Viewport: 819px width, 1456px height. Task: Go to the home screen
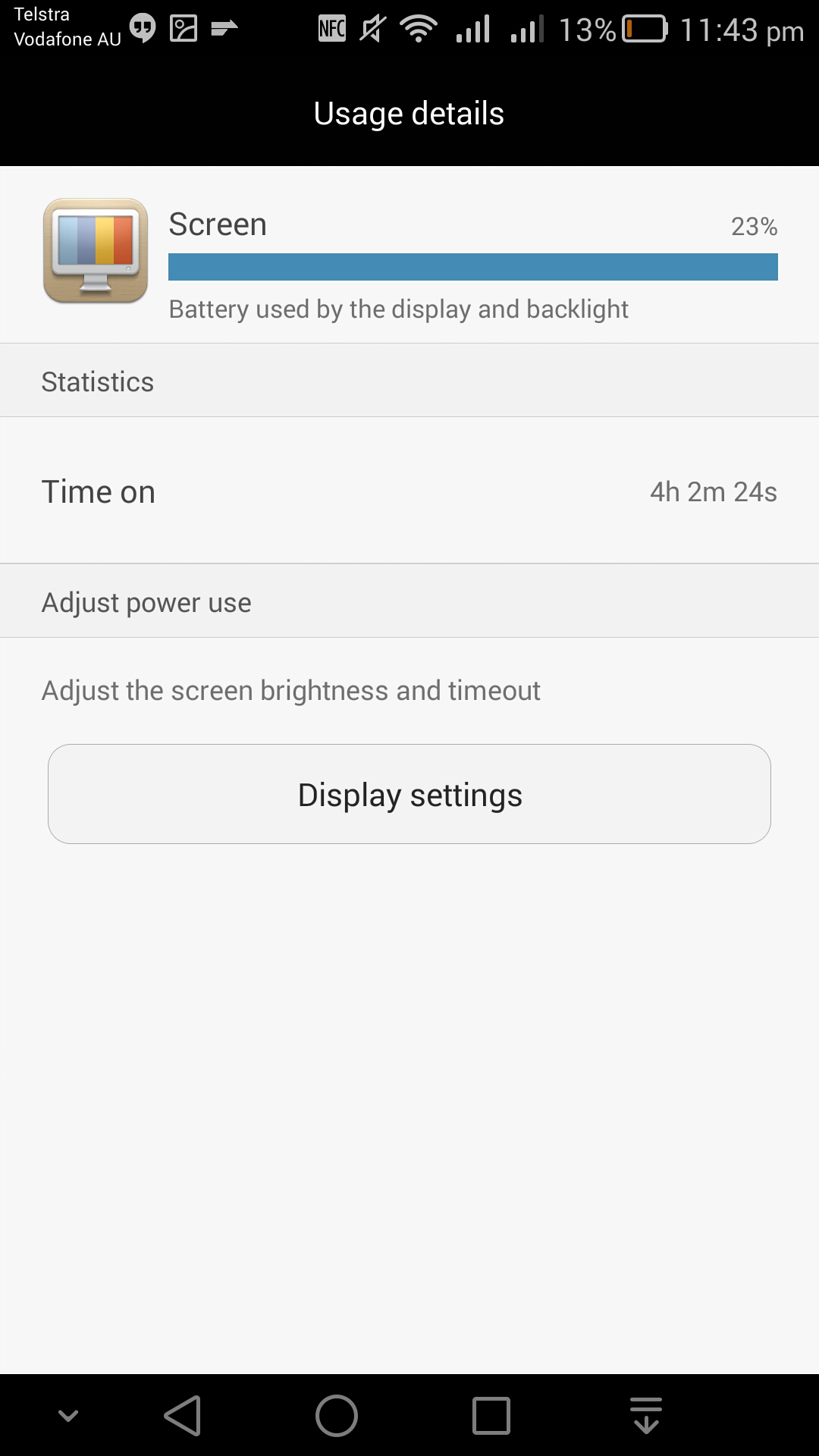click(337, 1416)
